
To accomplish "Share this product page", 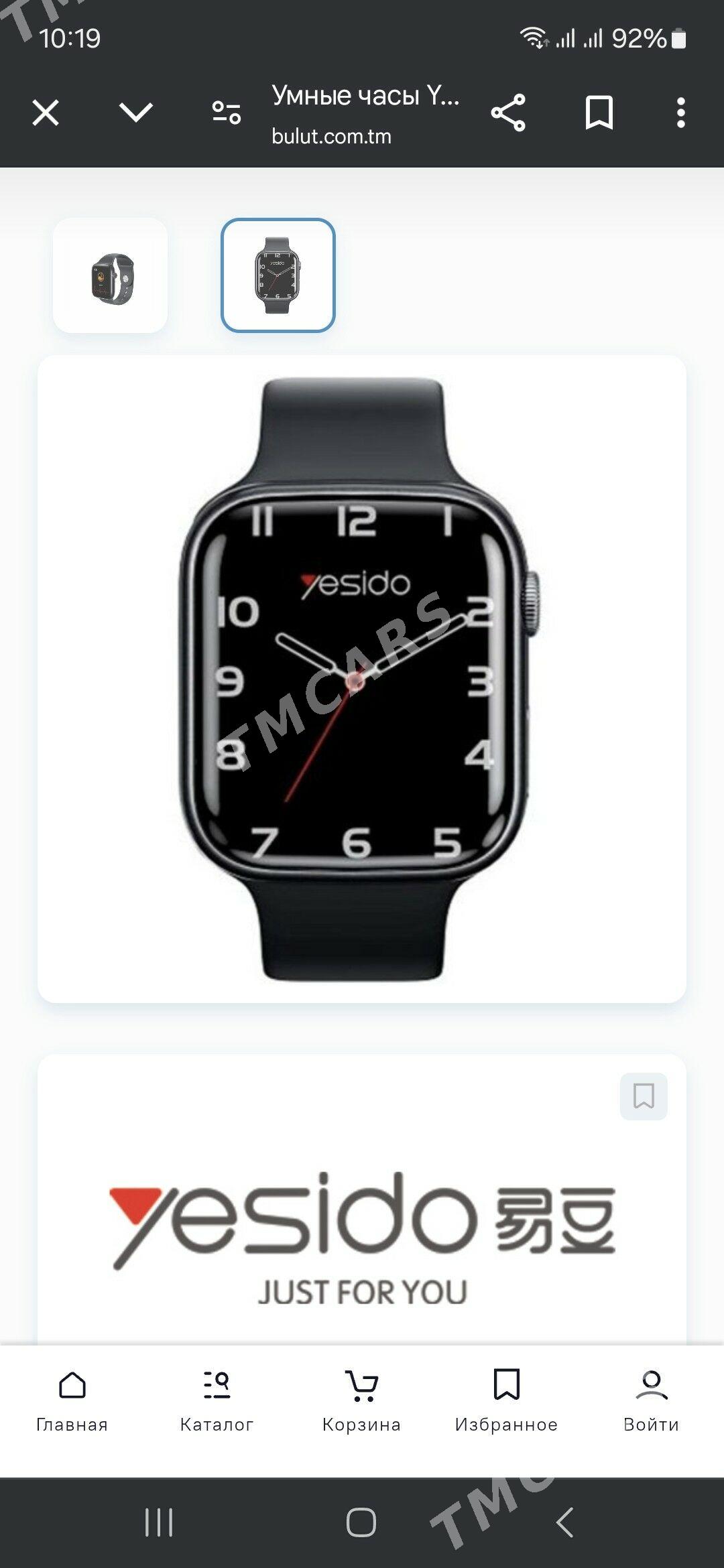I will point(508,113).
